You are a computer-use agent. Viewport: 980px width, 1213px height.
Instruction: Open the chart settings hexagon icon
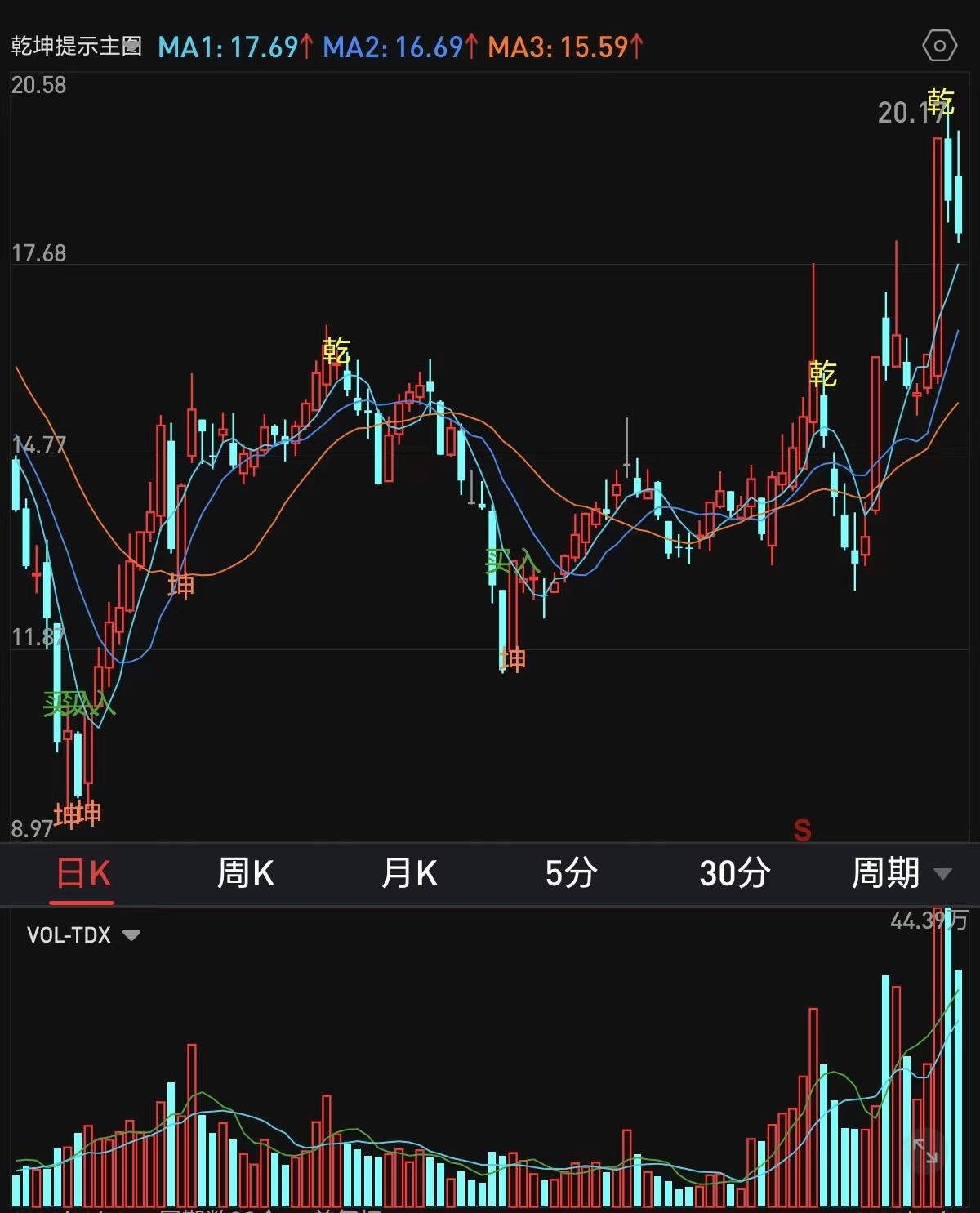(939, 46)
